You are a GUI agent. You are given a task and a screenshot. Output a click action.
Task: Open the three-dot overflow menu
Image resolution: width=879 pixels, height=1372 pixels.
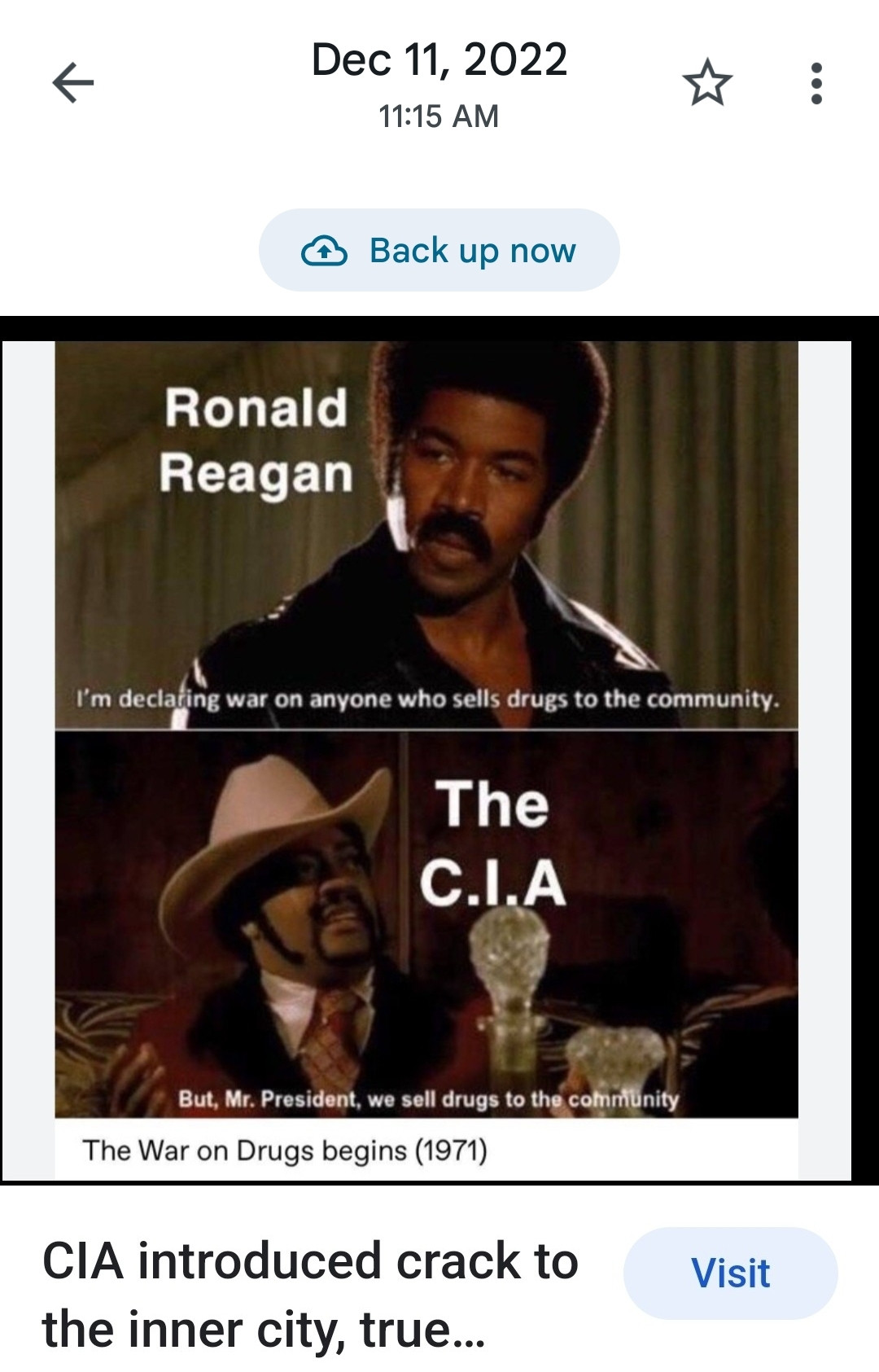[x=816, y=83]
